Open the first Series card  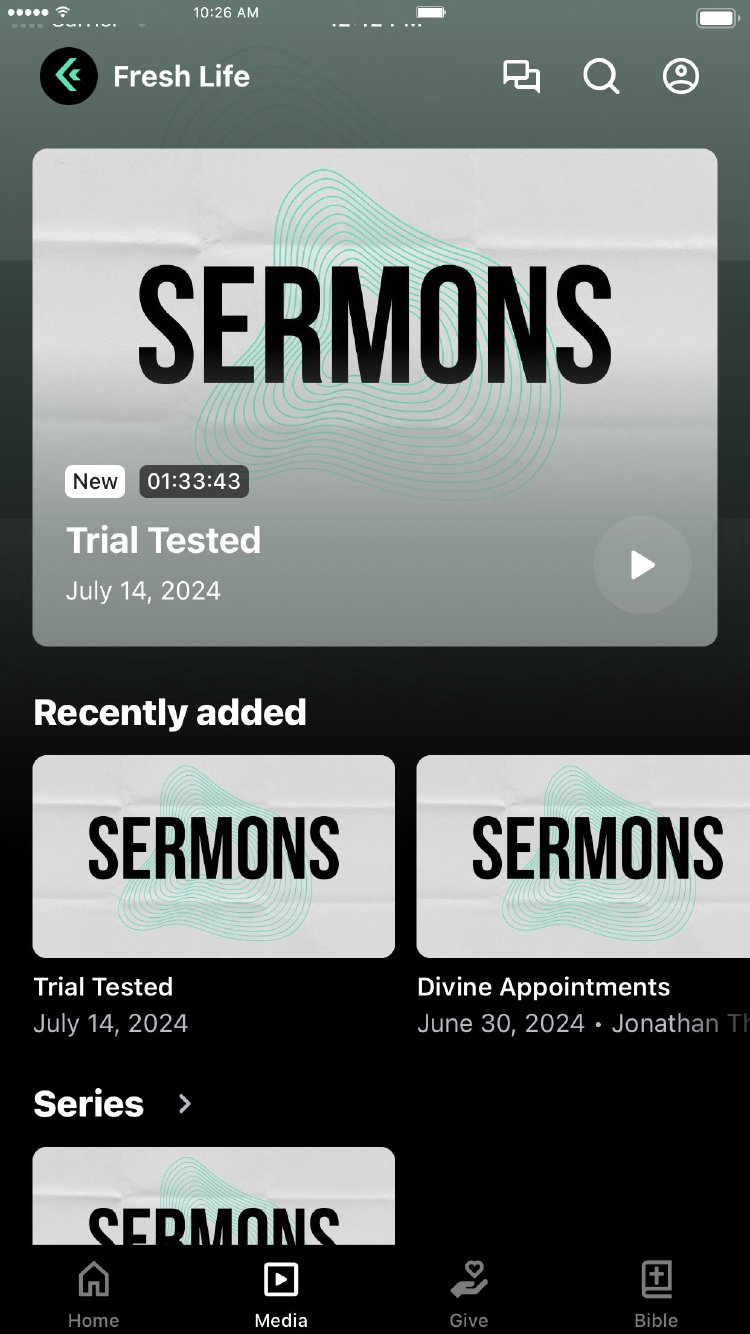coord(213,1195)
